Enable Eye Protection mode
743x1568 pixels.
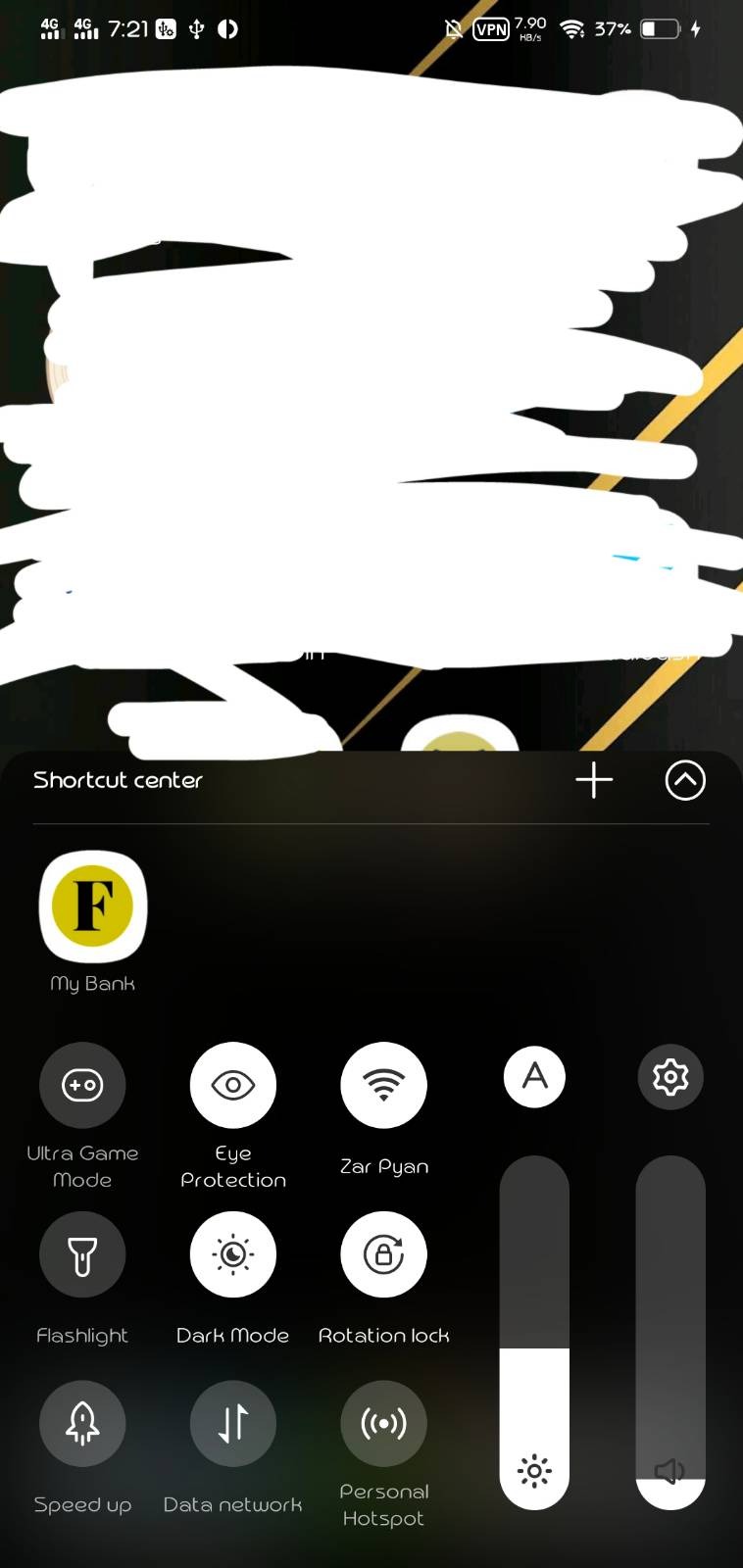[x=232, y=1085]
